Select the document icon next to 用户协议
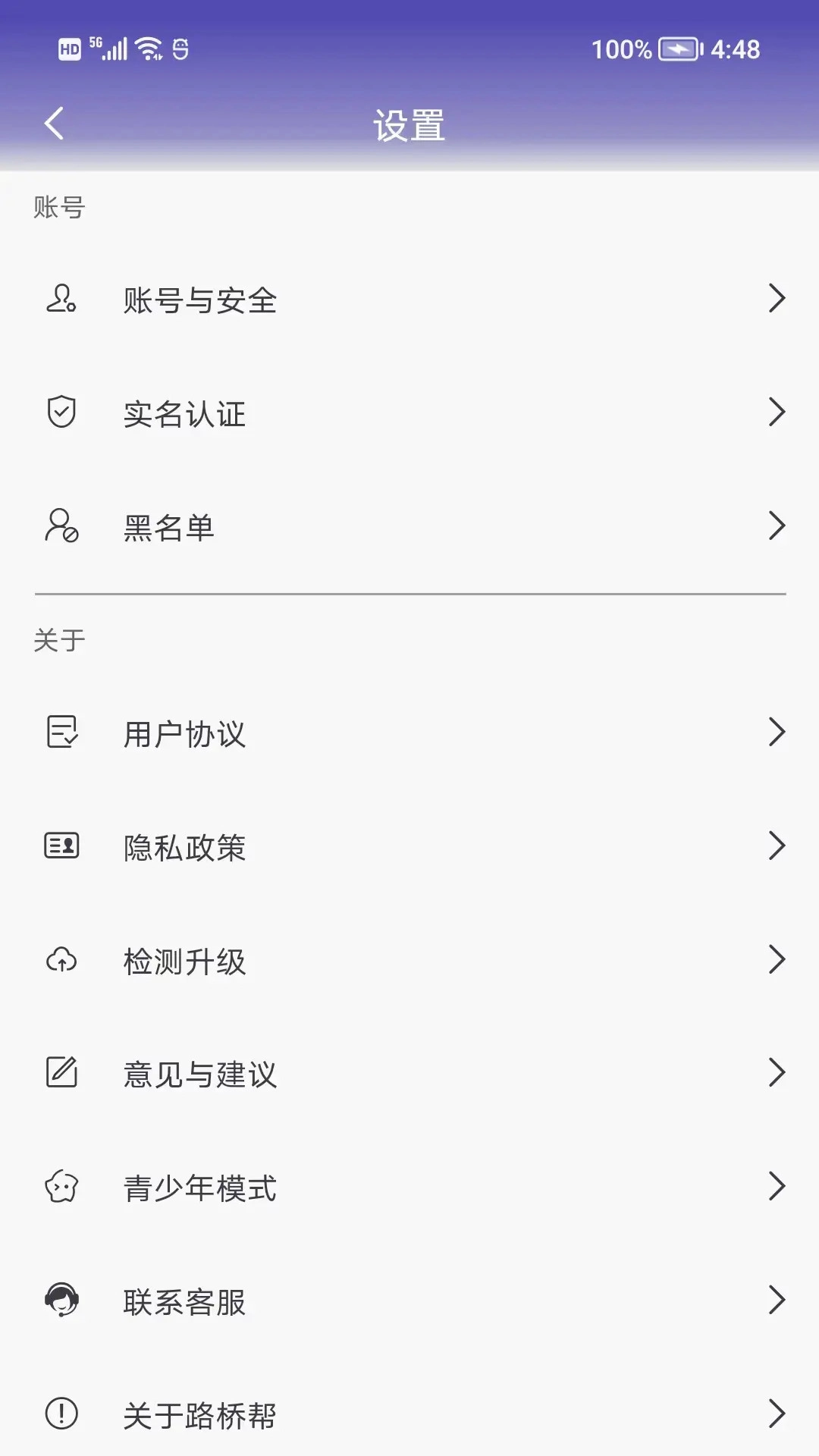819x1456 pixels. 62,733
